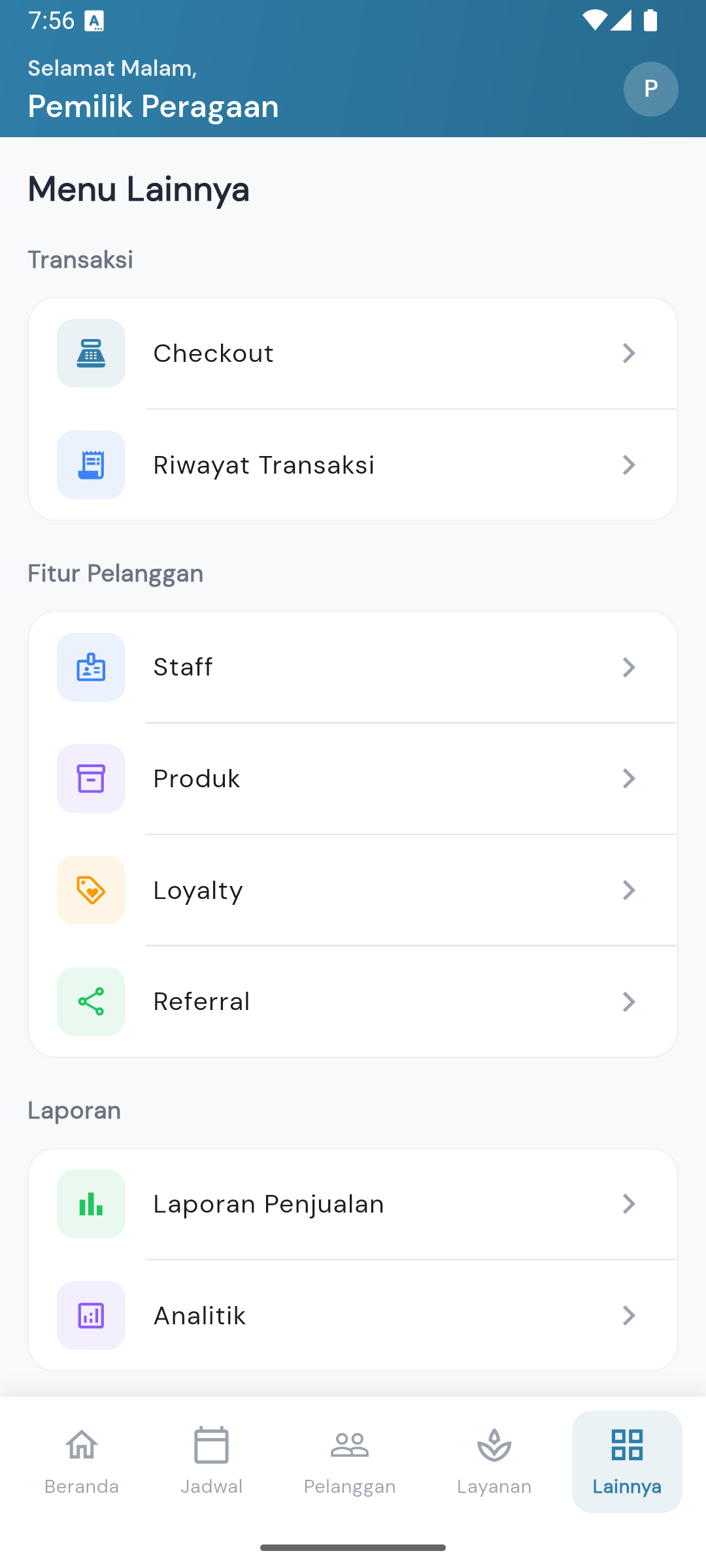The height and width of the screenshot is (1568, 706).
Task: Open Analitik
Action: (x=353, y=1315)
